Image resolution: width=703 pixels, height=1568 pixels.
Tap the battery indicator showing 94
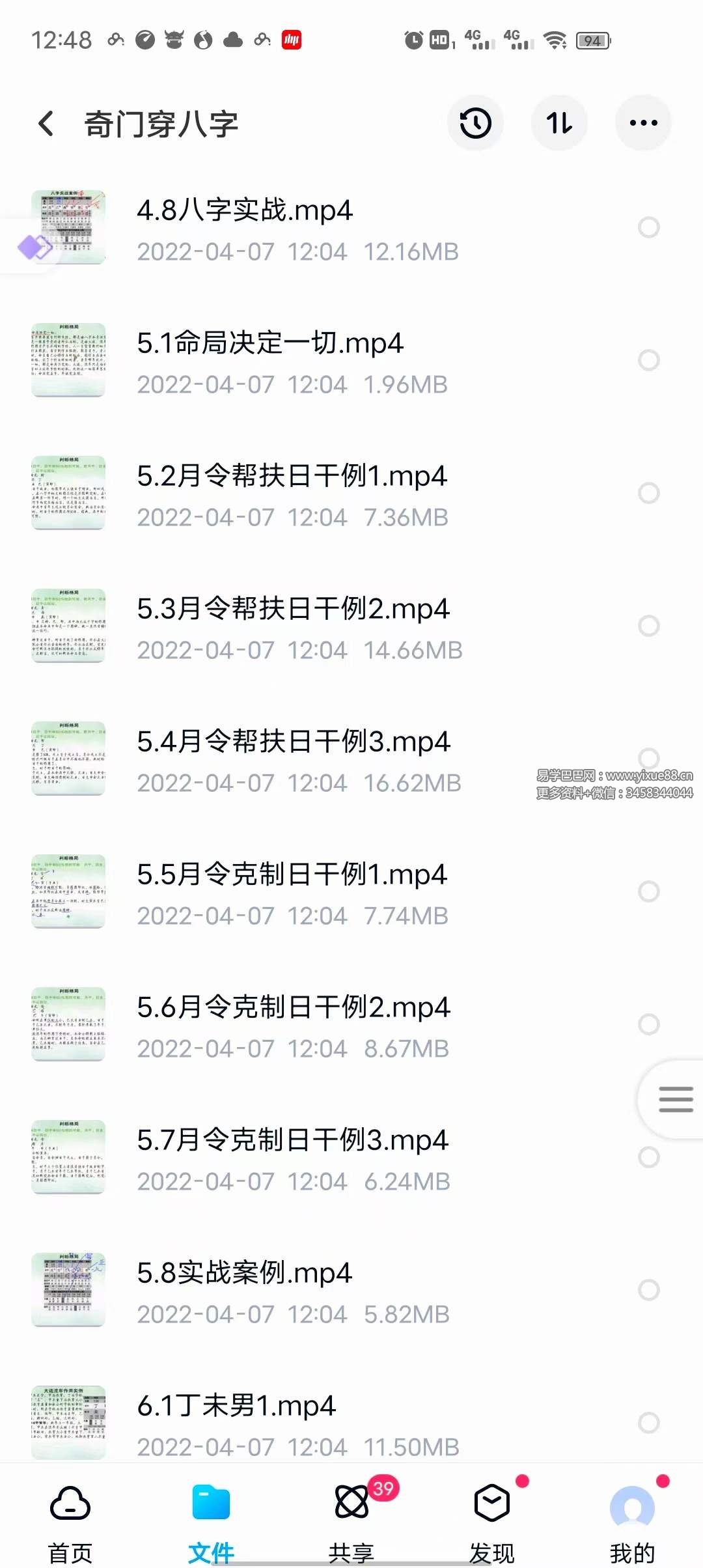pyautogui.click(x=591, y=40)
